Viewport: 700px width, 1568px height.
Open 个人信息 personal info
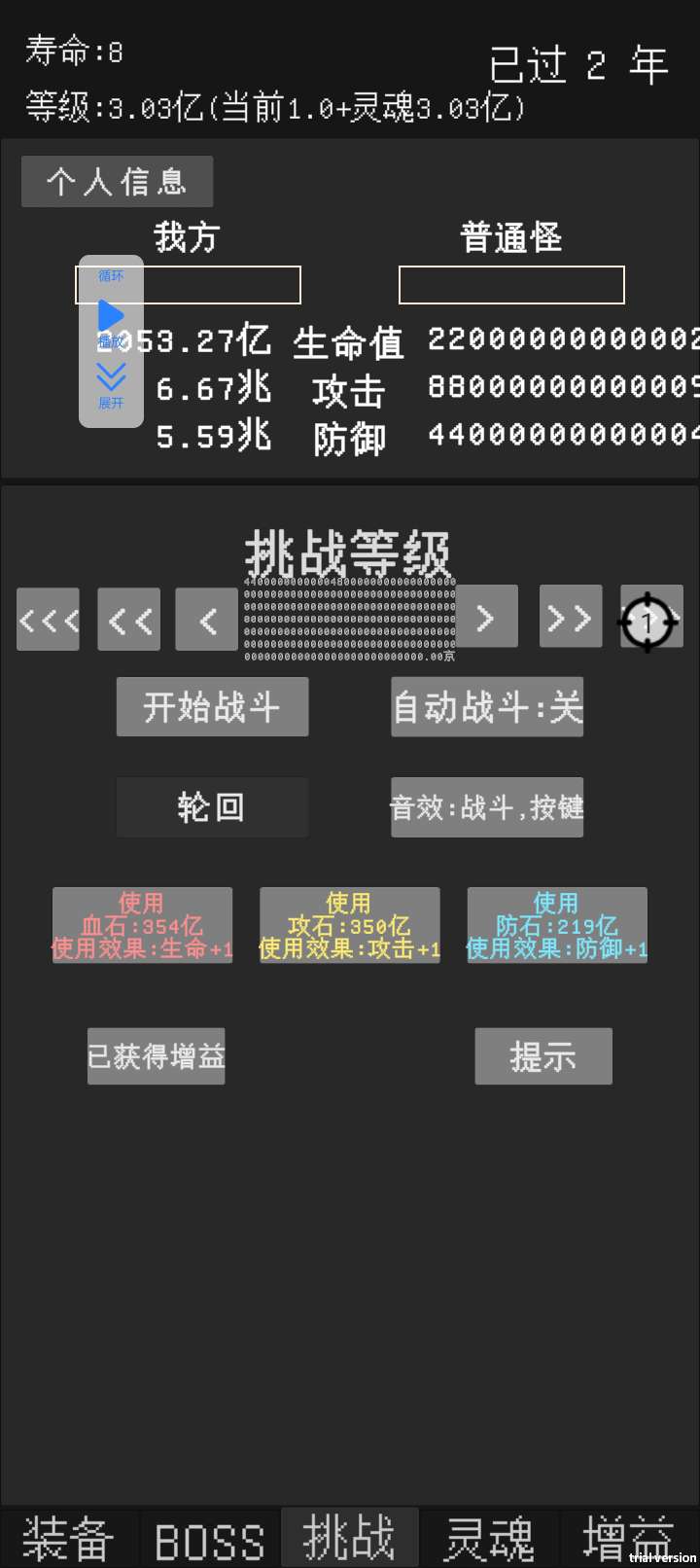(117, 182)
